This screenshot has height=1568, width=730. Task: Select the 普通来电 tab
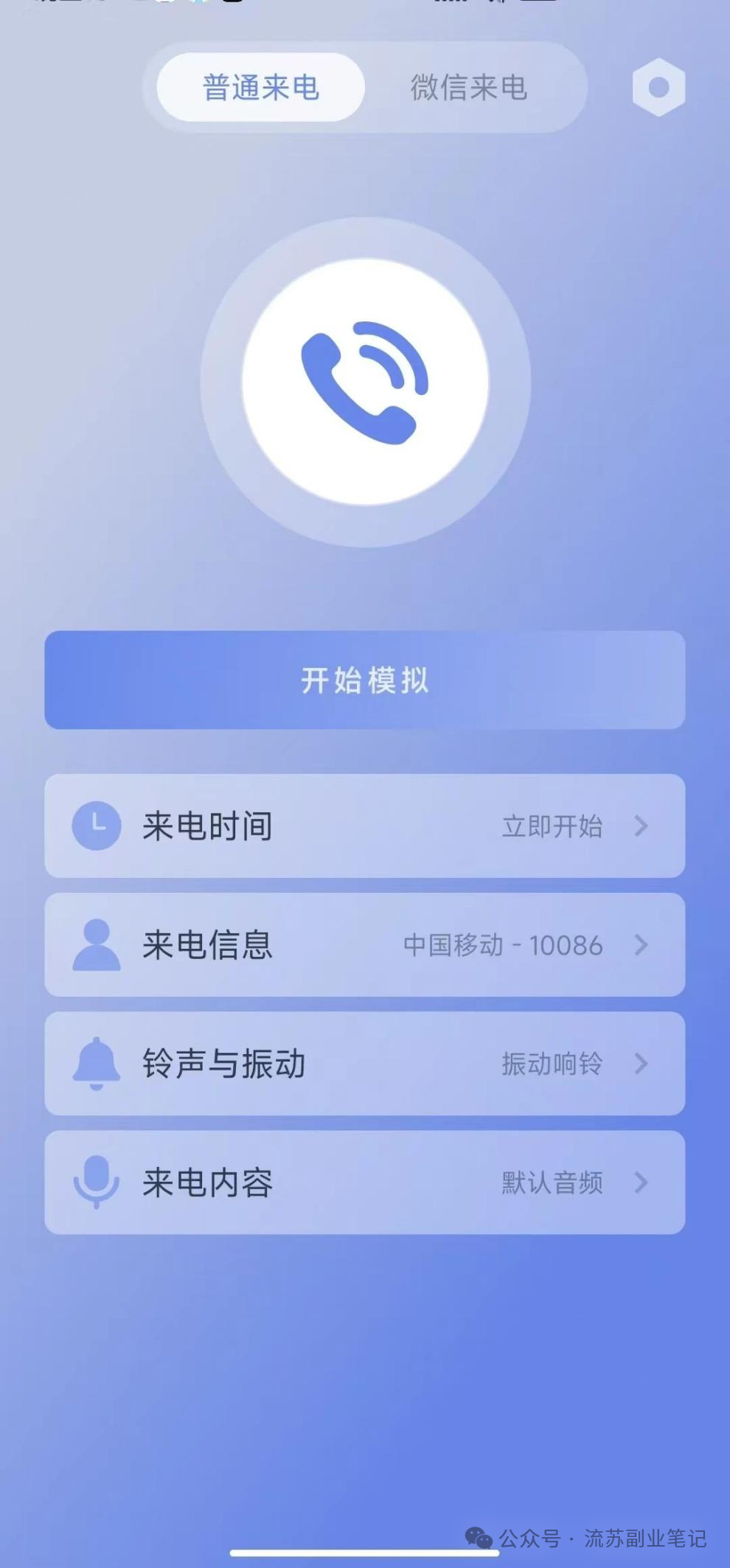click(261, 88)
